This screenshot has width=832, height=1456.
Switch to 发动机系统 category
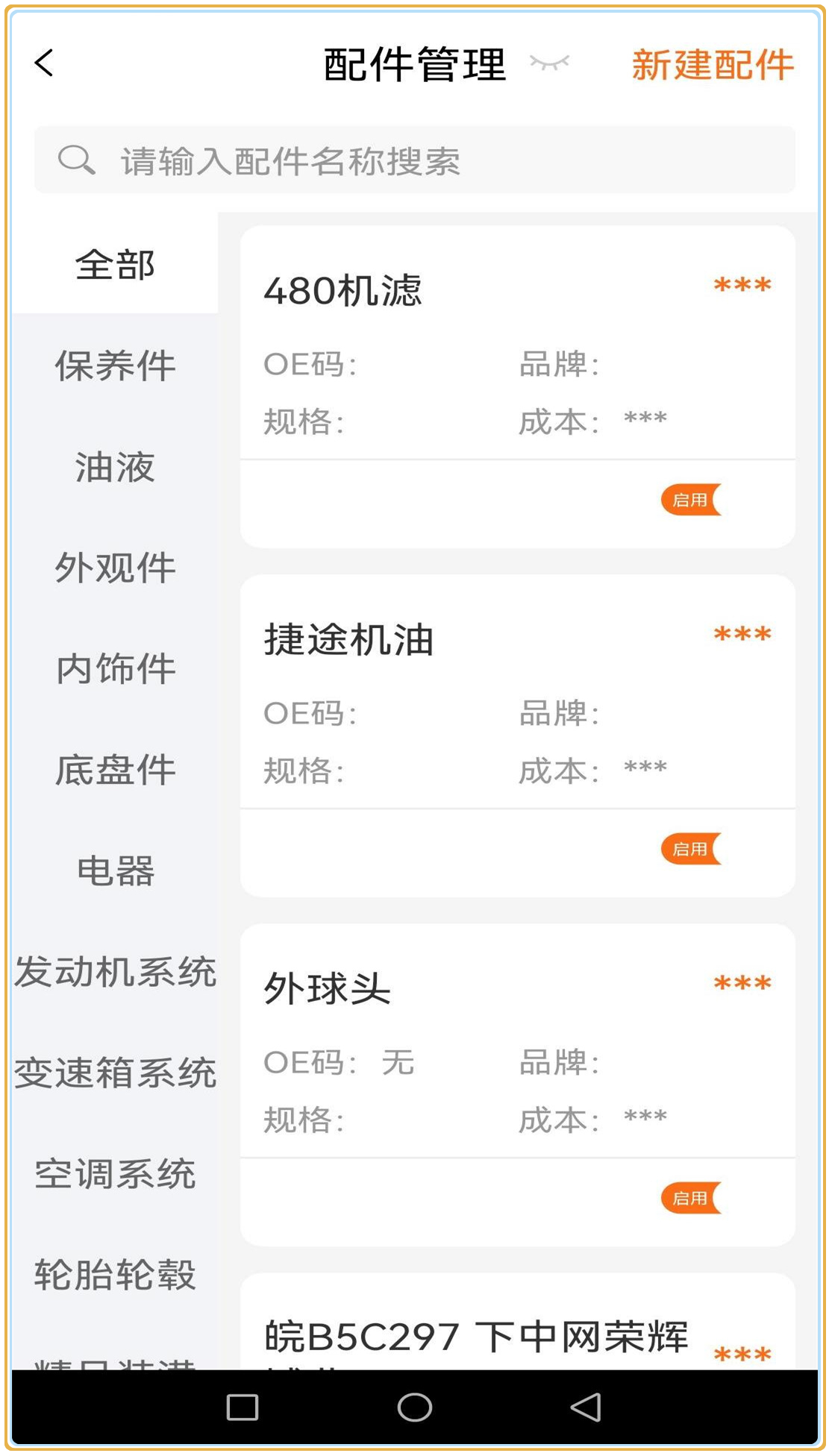pyautogui.click(x=115, y=972)
